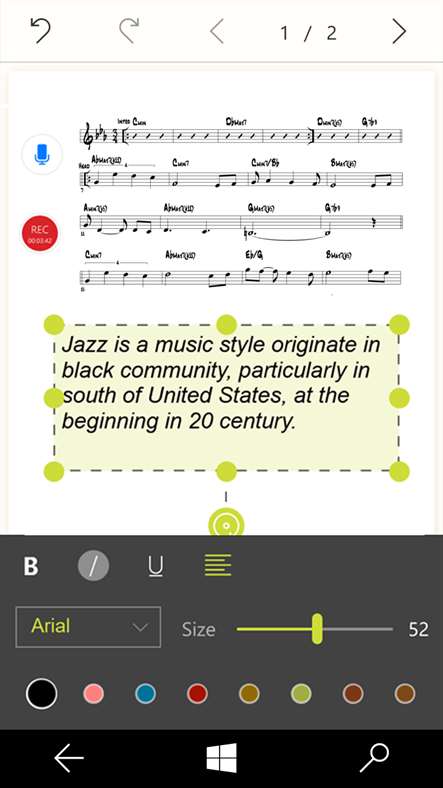Set the text color to red
The height and width of the screenshot is (788, 443).
click(x=197, y=694)
